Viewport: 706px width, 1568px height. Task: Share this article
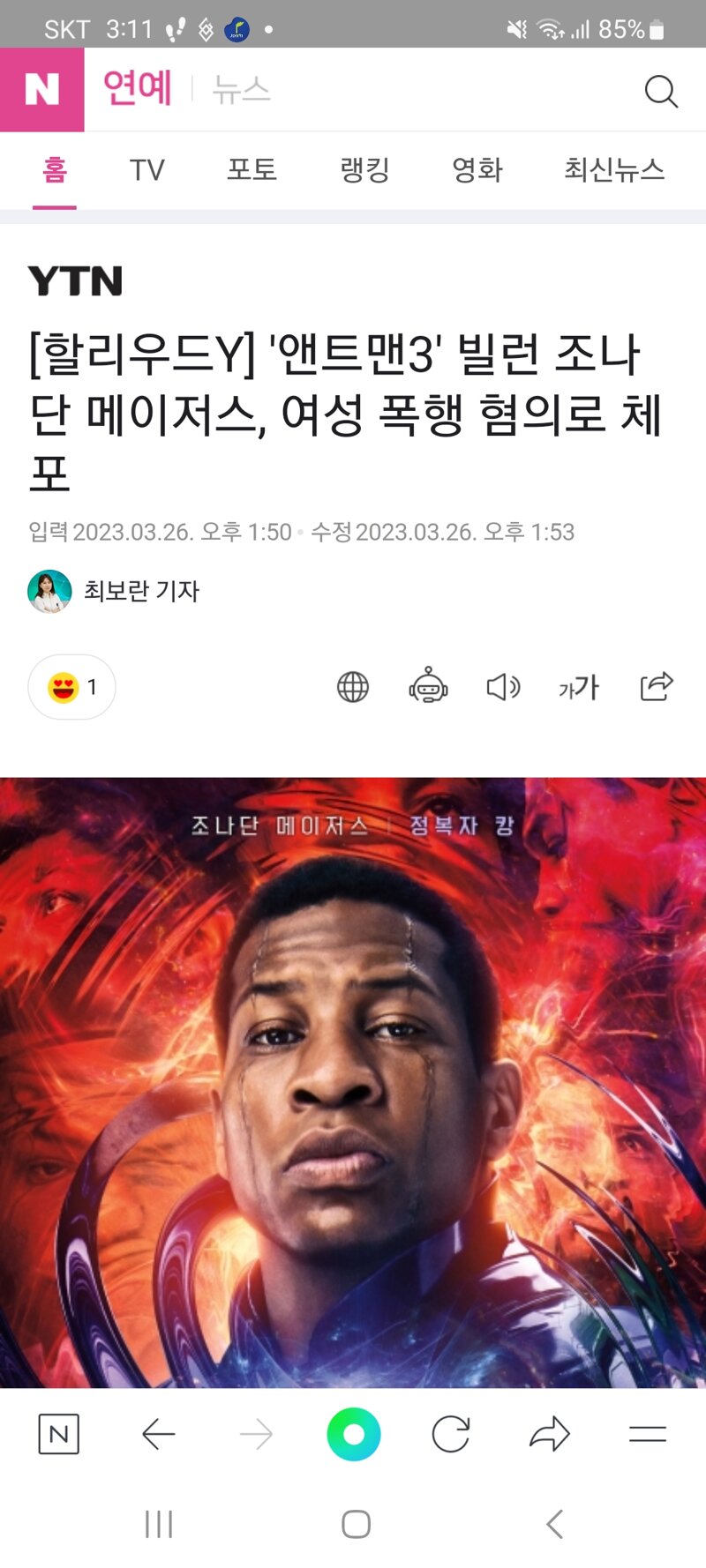(657, 686)
